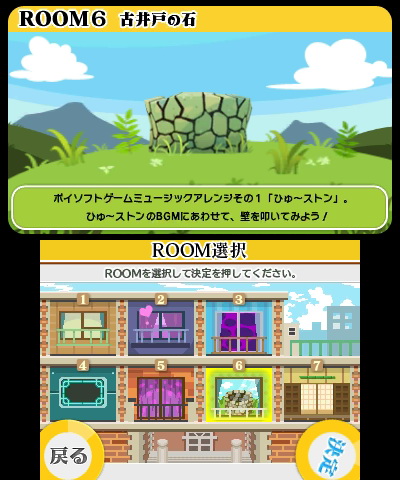Pick room 4 with teal panel

pyautogui.click(x=83, y=394)
